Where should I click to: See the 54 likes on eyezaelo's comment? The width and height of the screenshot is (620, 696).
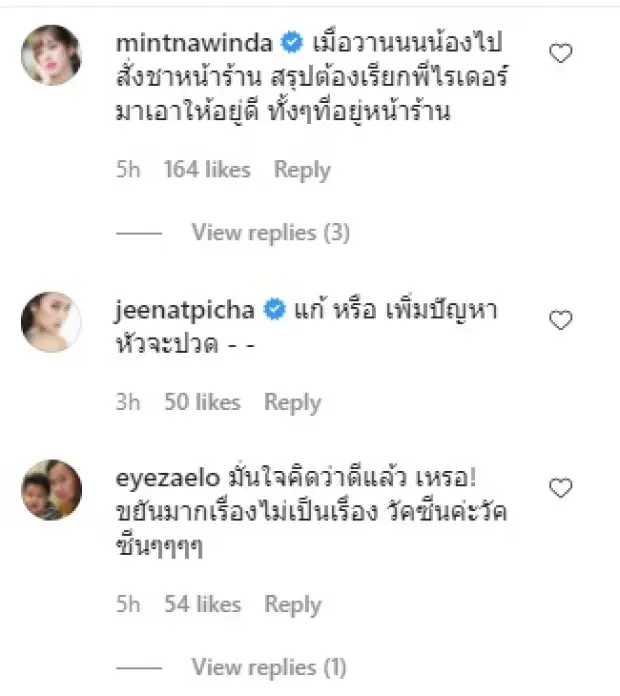tap(203, 604)
